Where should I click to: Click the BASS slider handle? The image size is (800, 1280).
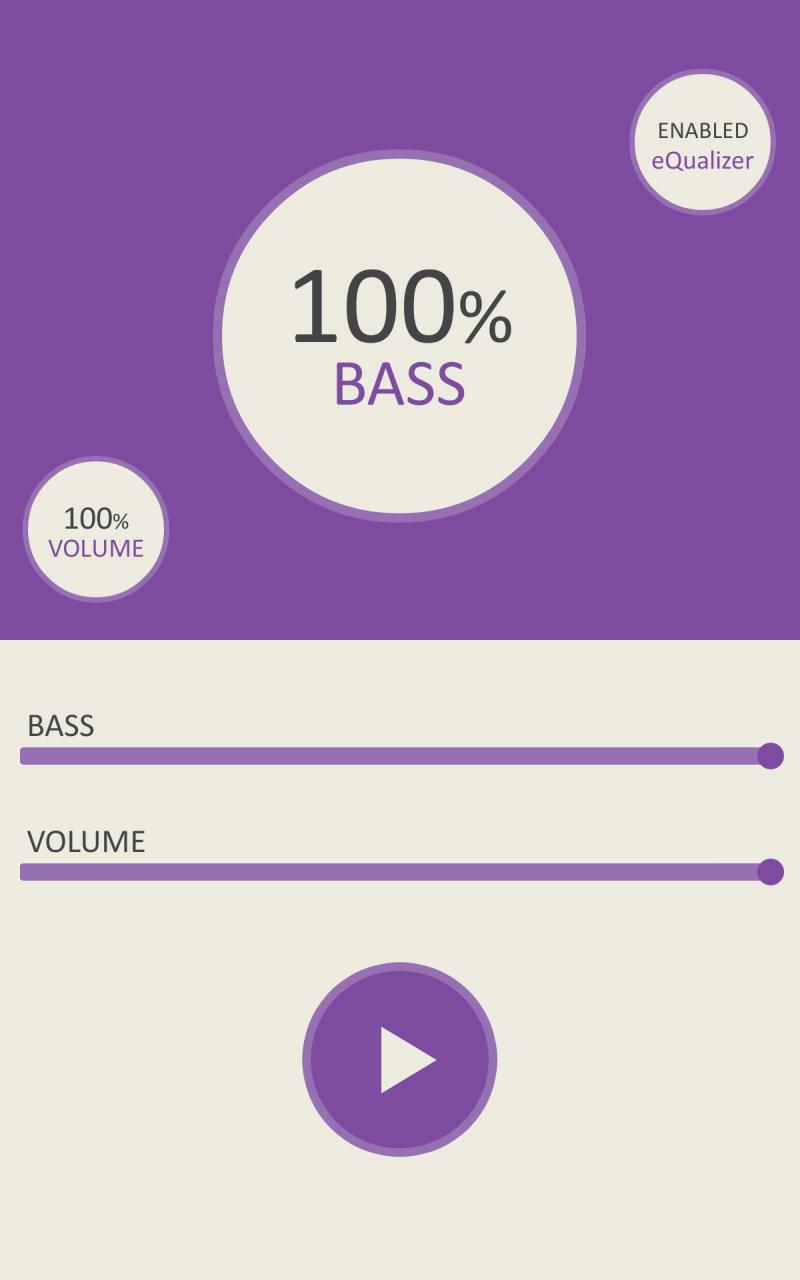click(x=769, y=757)
